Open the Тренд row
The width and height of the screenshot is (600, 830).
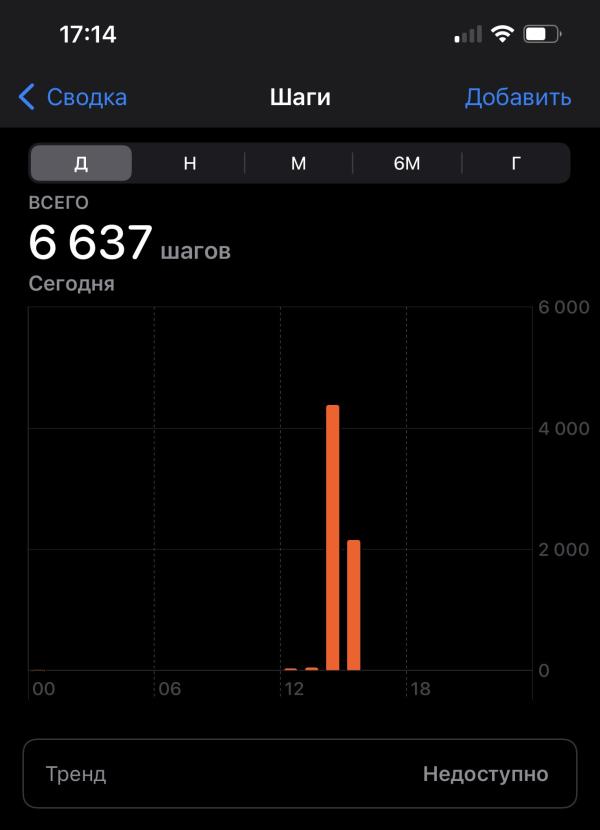300,773
